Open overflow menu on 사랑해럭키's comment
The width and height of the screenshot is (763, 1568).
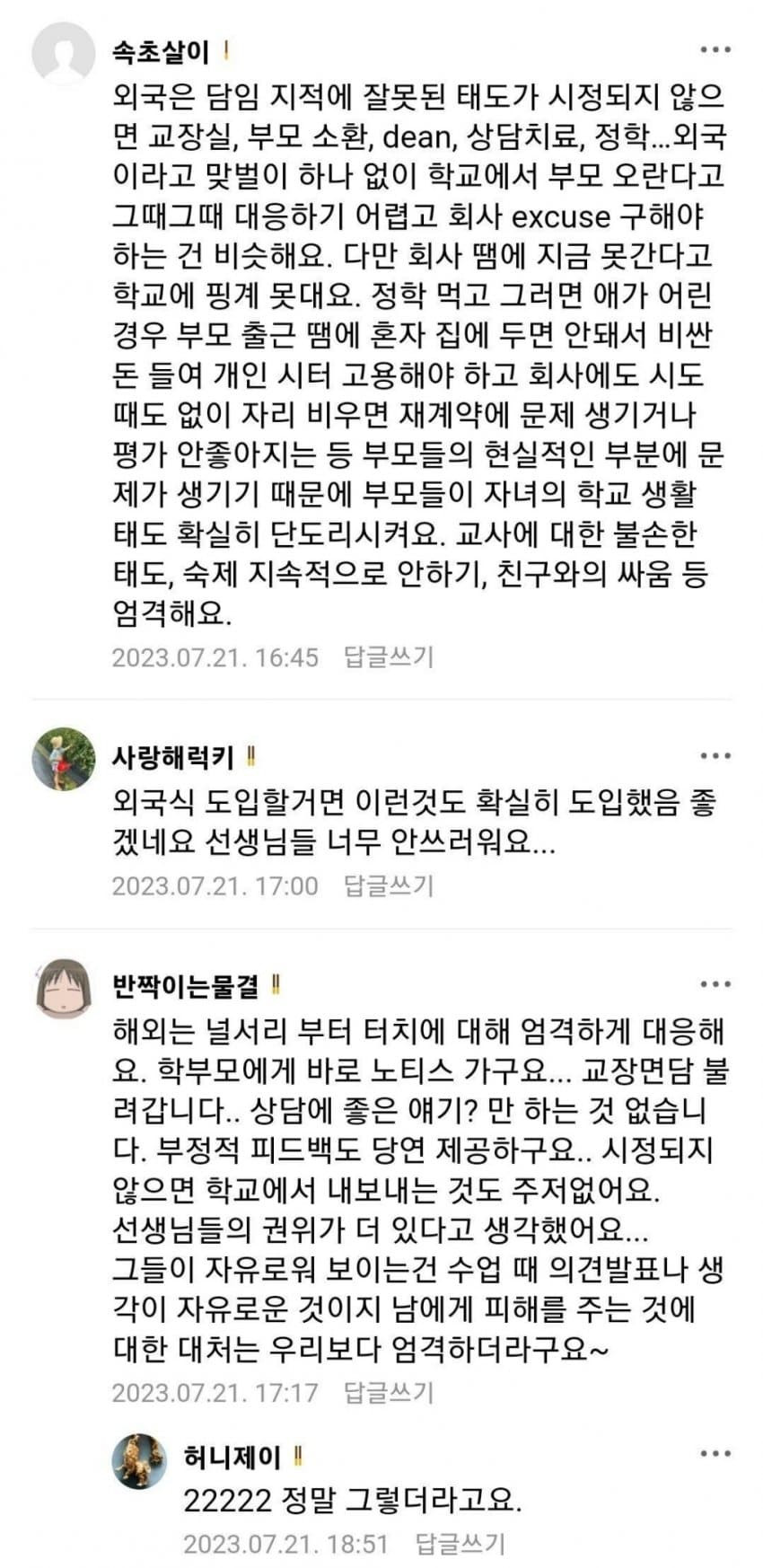pos(715,756)
